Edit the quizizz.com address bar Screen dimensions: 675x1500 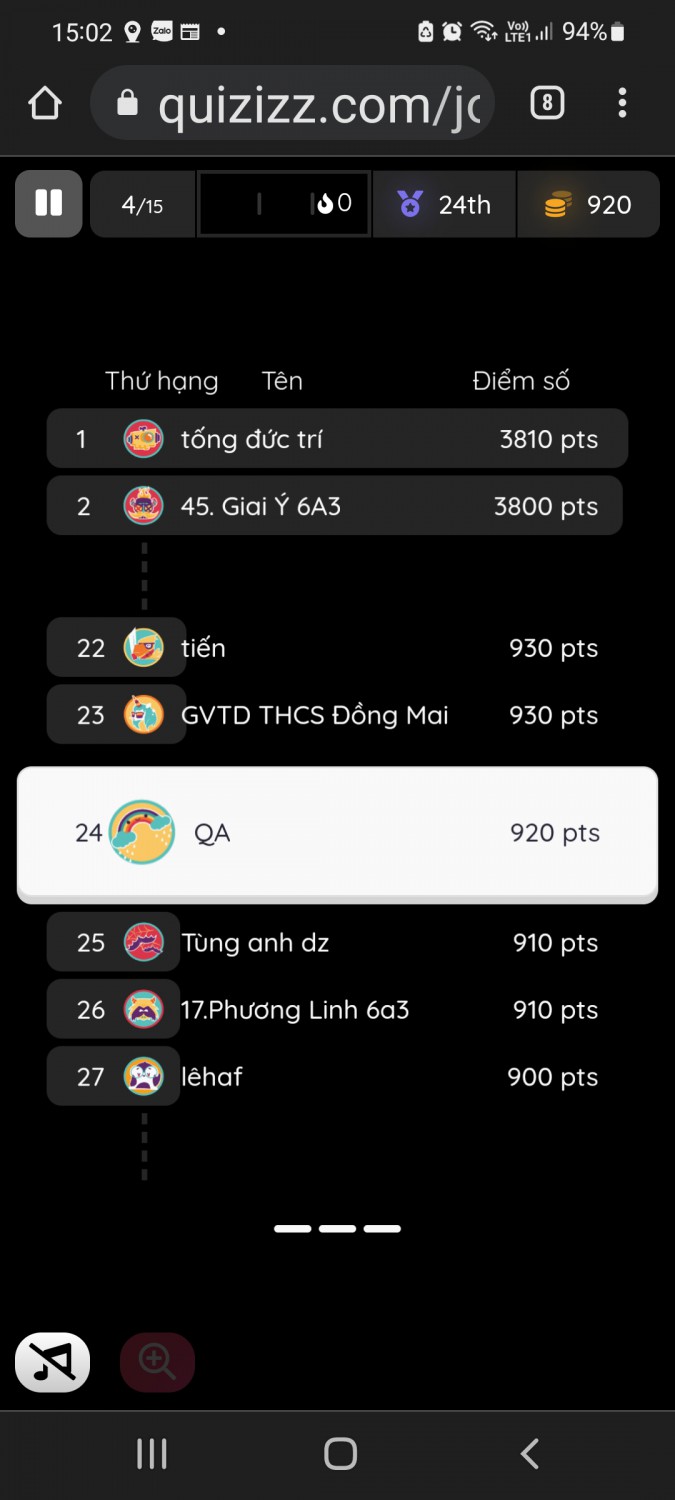coord(310,103)
